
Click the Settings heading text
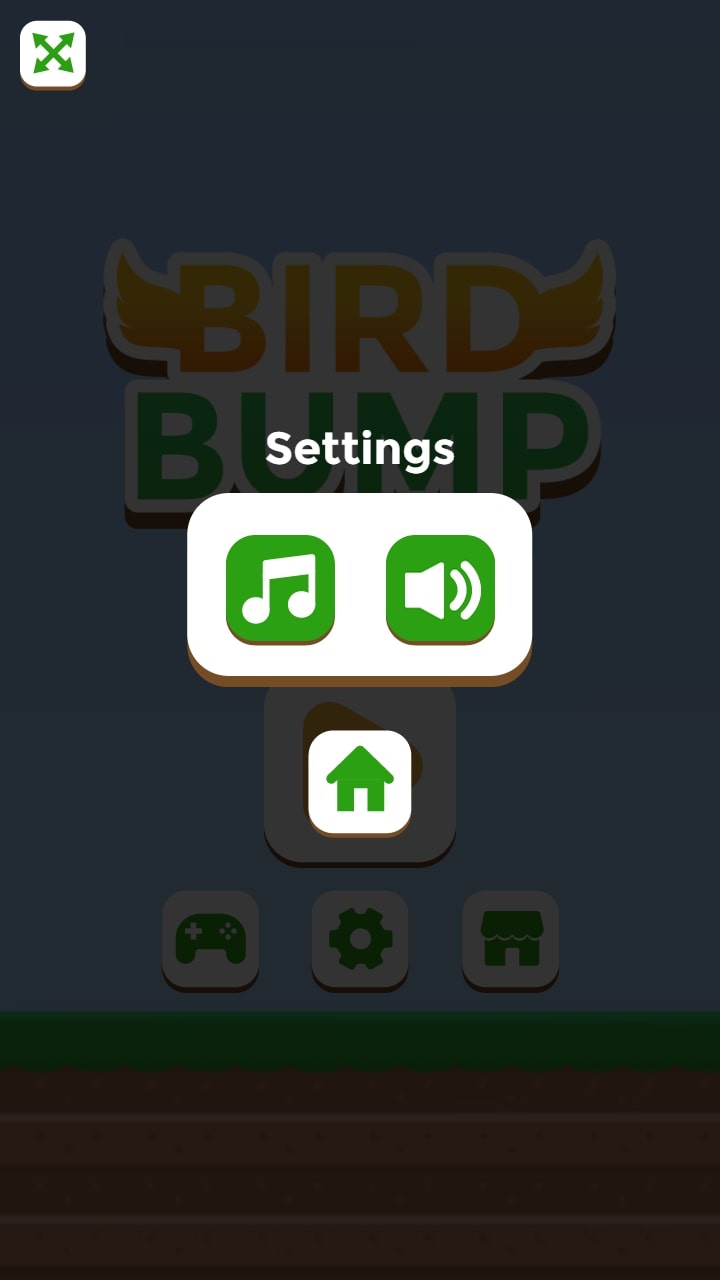(x=361, y=447)
